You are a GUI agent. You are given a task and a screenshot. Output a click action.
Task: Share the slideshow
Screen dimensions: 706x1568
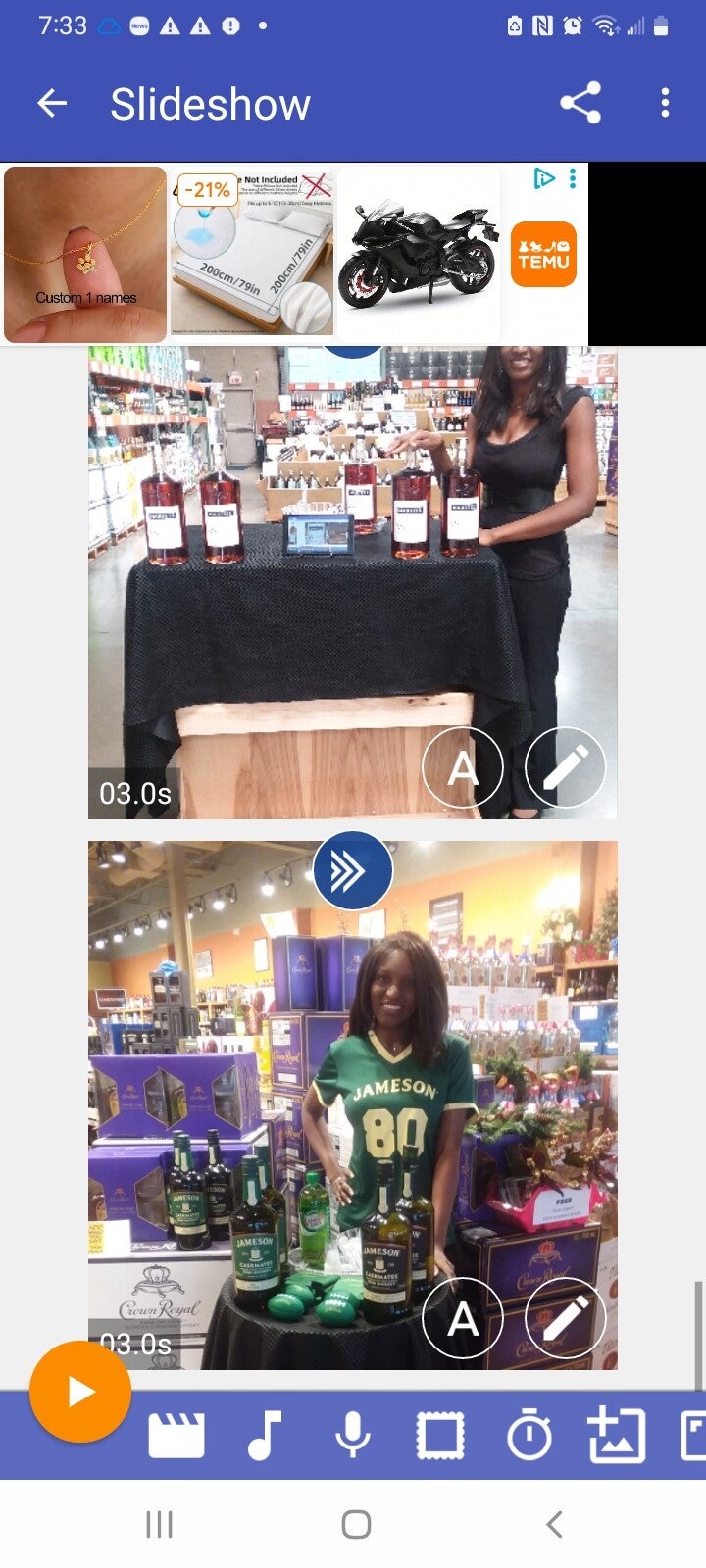click(580, 103)
